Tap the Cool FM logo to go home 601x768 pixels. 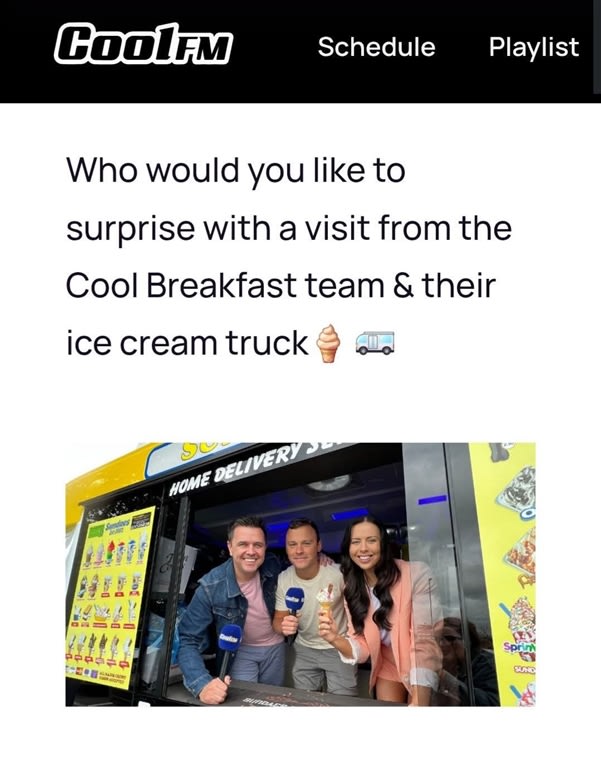(144, 45)
